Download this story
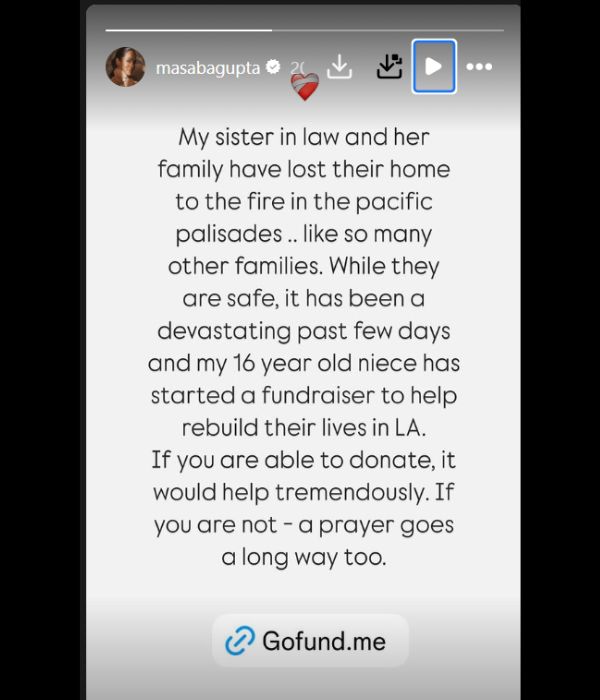This screenshot has height=700, width=600. [340, 67]
